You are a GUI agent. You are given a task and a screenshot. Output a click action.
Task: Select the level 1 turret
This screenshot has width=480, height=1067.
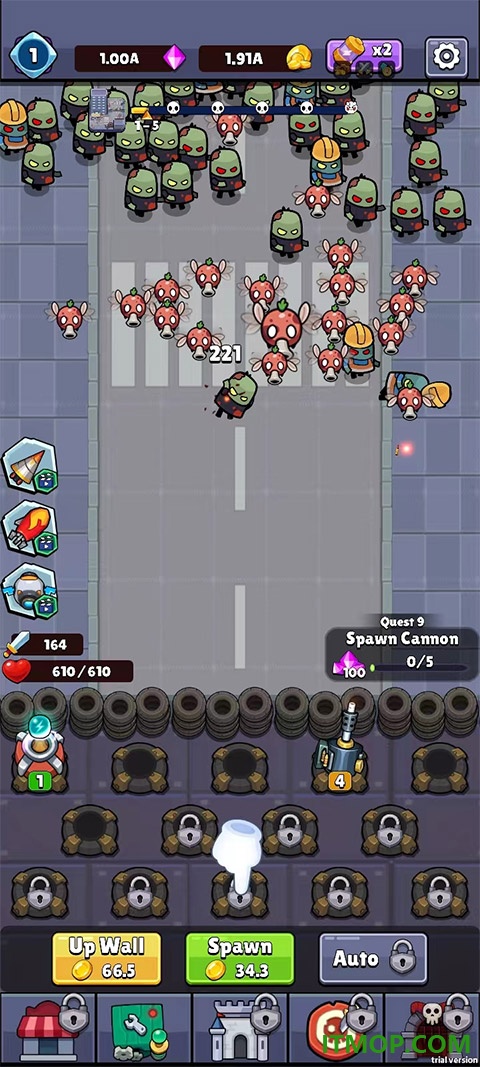point(39,754)
